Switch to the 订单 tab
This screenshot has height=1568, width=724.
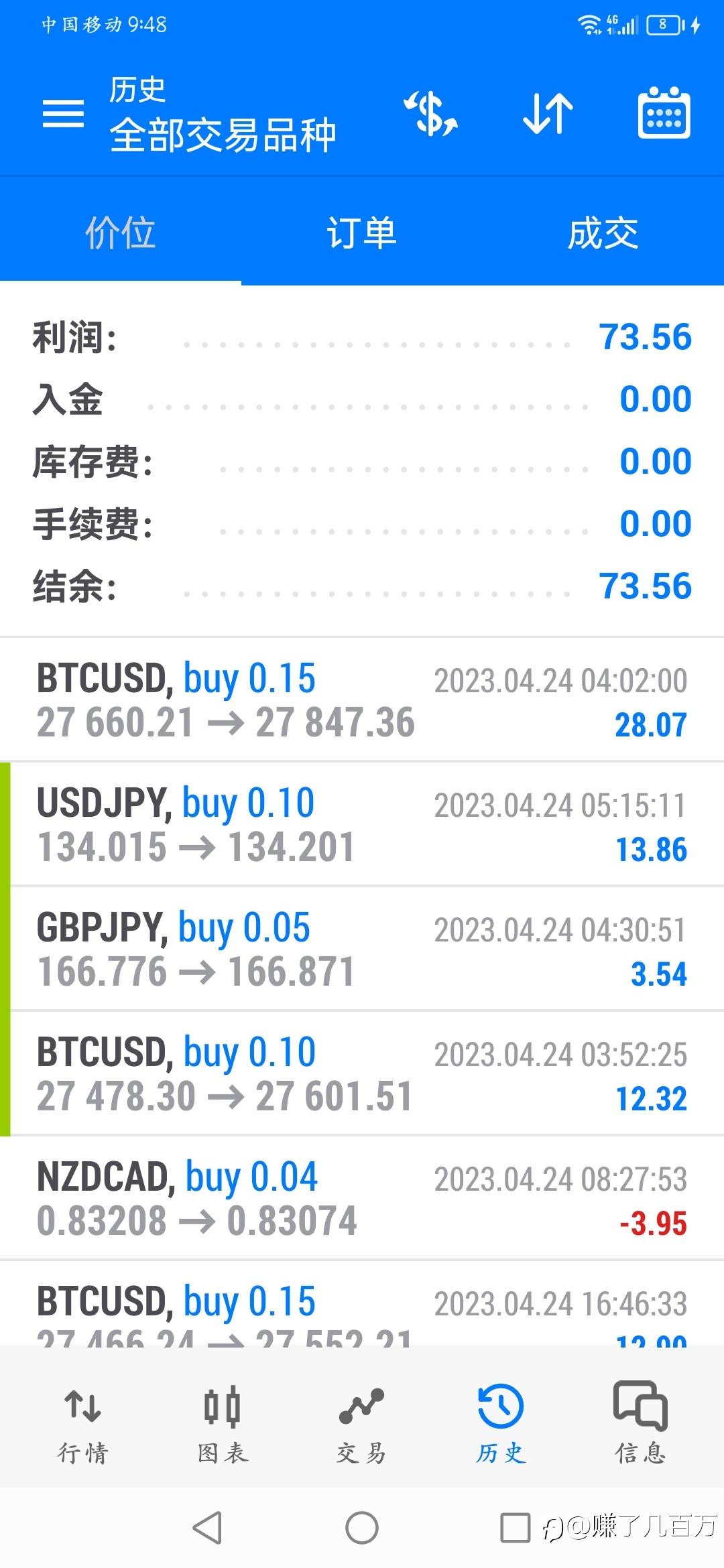point(362,233)
